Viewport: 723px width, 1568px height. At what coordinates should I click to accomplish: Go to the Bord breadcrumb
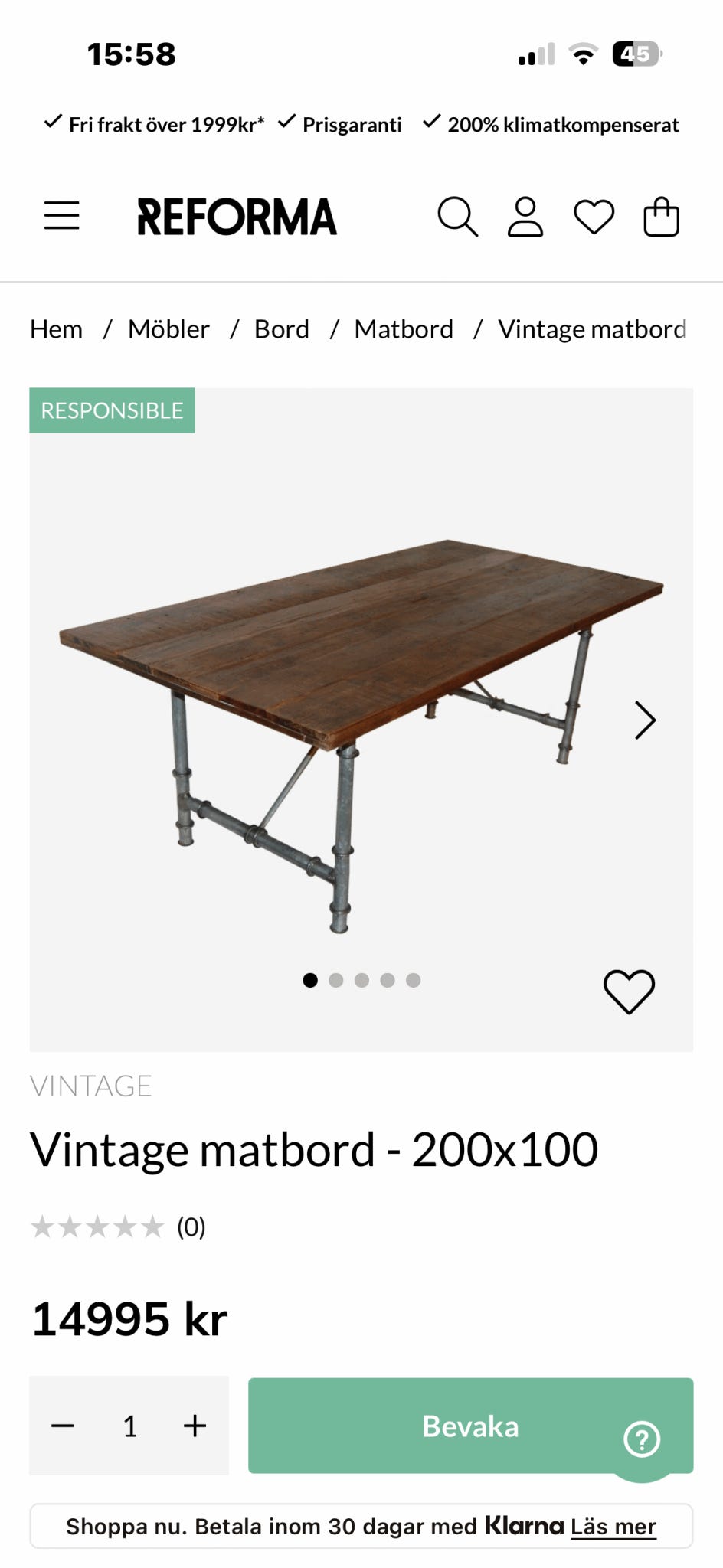(282, 329)
